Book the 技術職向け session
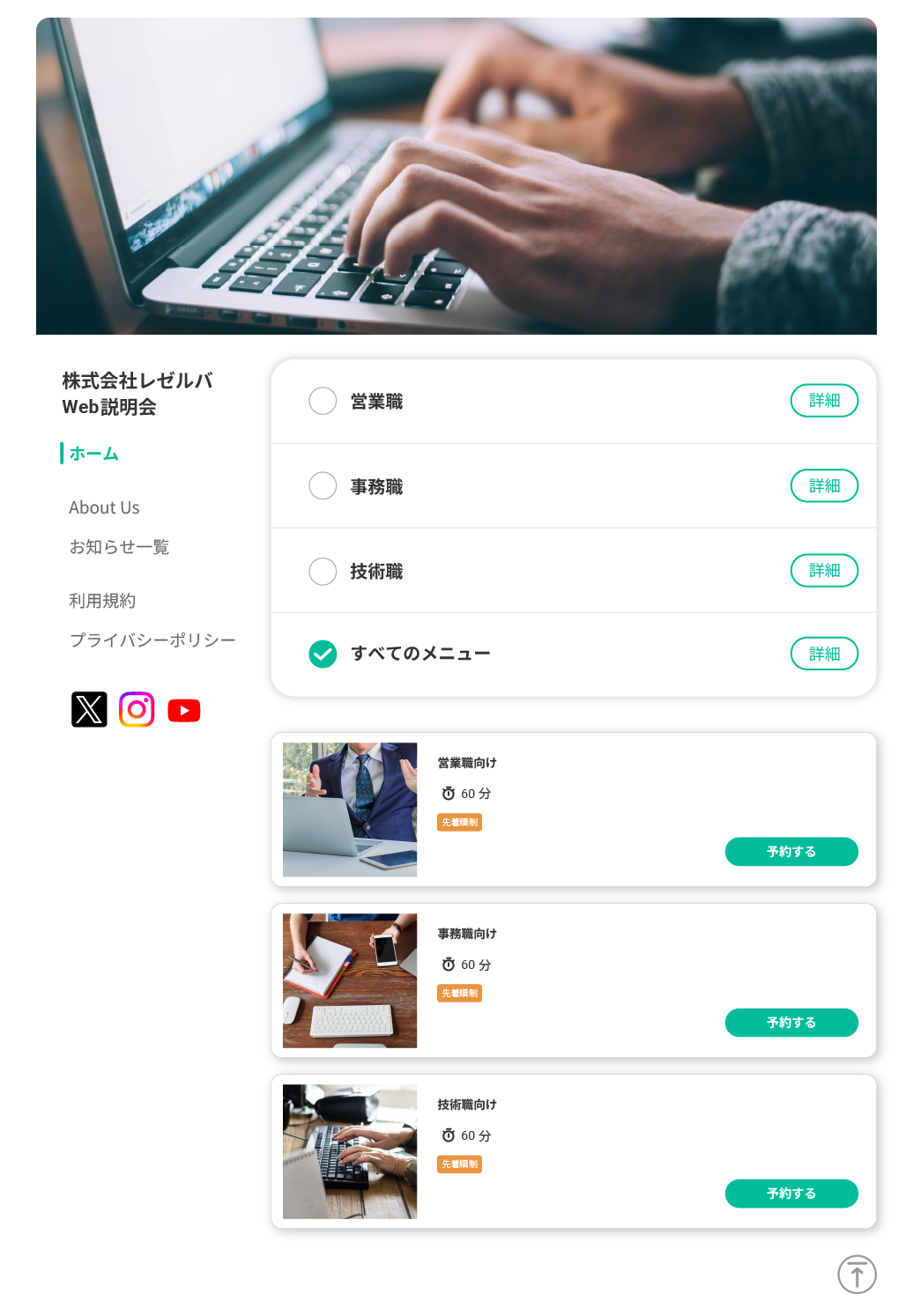913x1316 pixels. click(x=791, y=1194)
